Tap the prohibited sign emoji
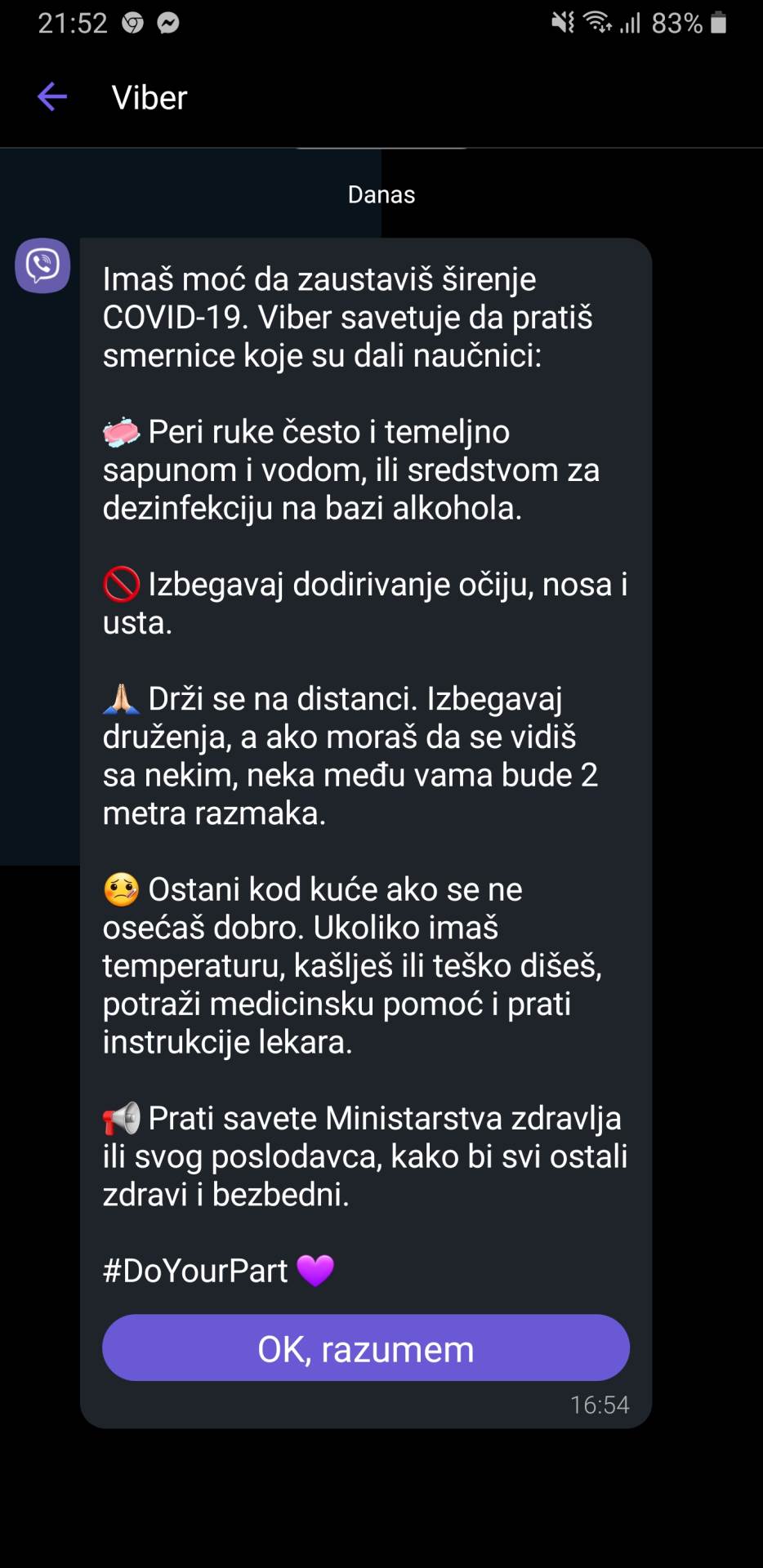The width and height of the screenshot is (763, 1568). tap(119, 584)
